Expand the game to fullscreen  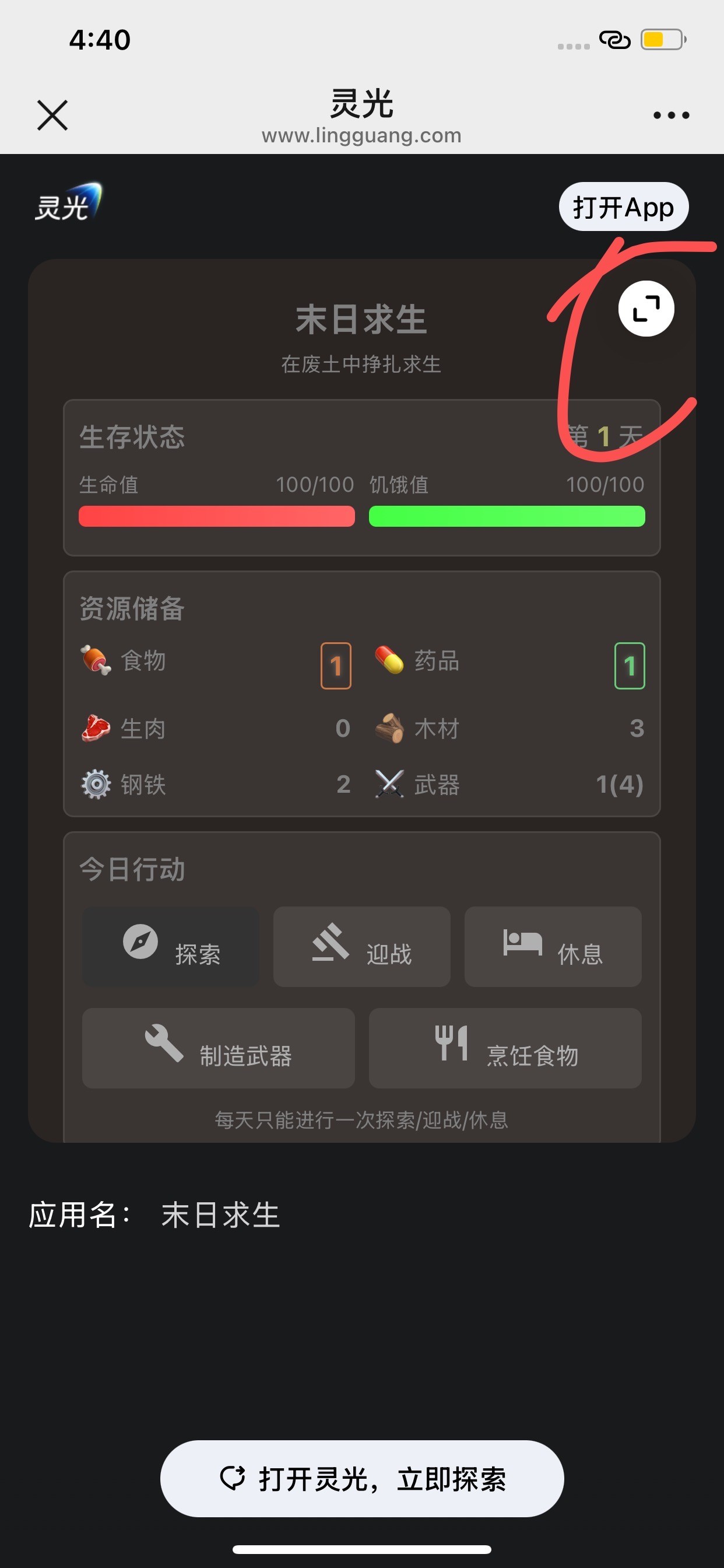[x=645, y=309]
